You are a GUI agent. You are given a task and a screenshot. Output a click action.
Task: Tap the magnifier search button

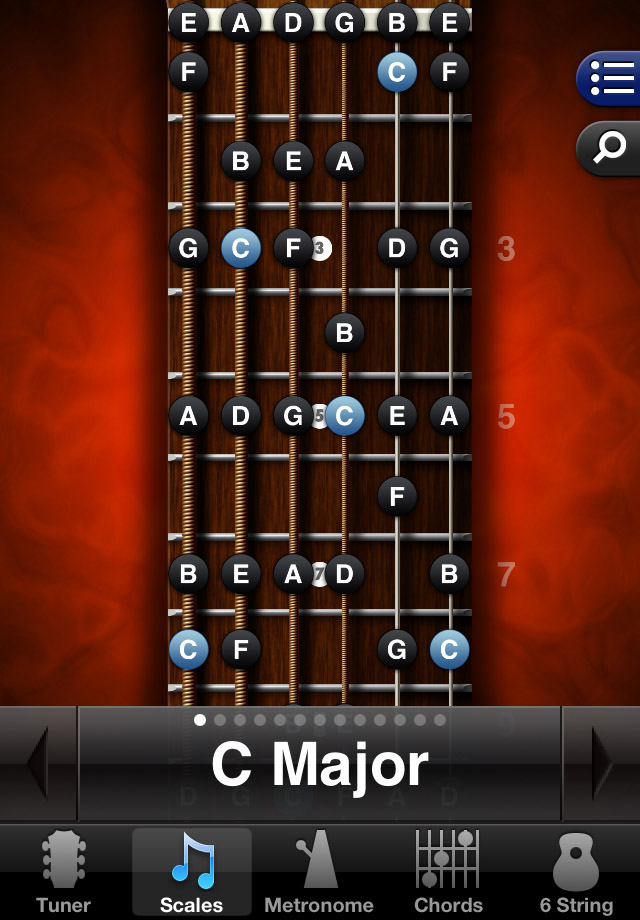coord(610,149)
